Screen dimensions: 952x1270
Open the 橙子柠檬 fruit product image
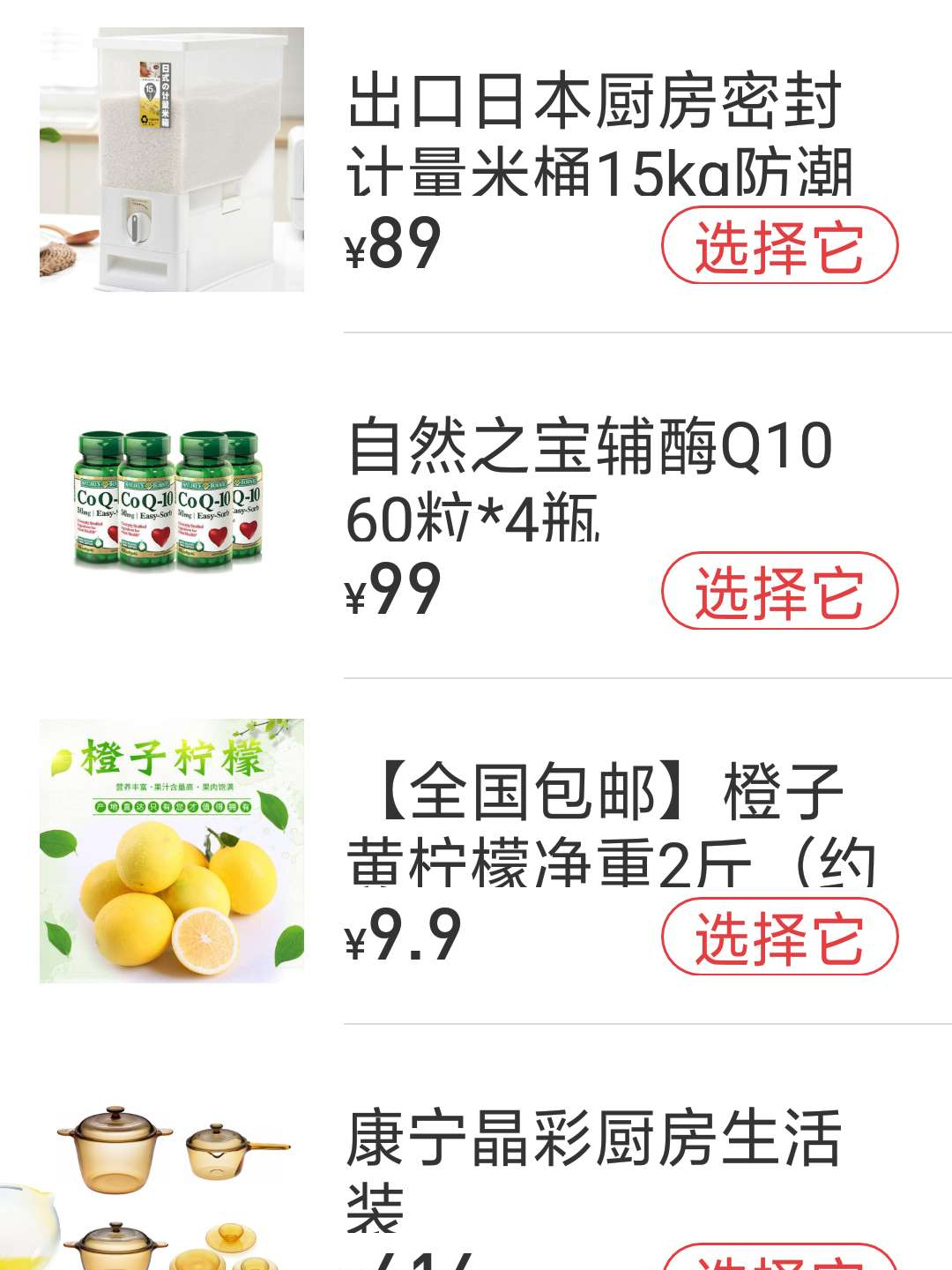point(172,851)
